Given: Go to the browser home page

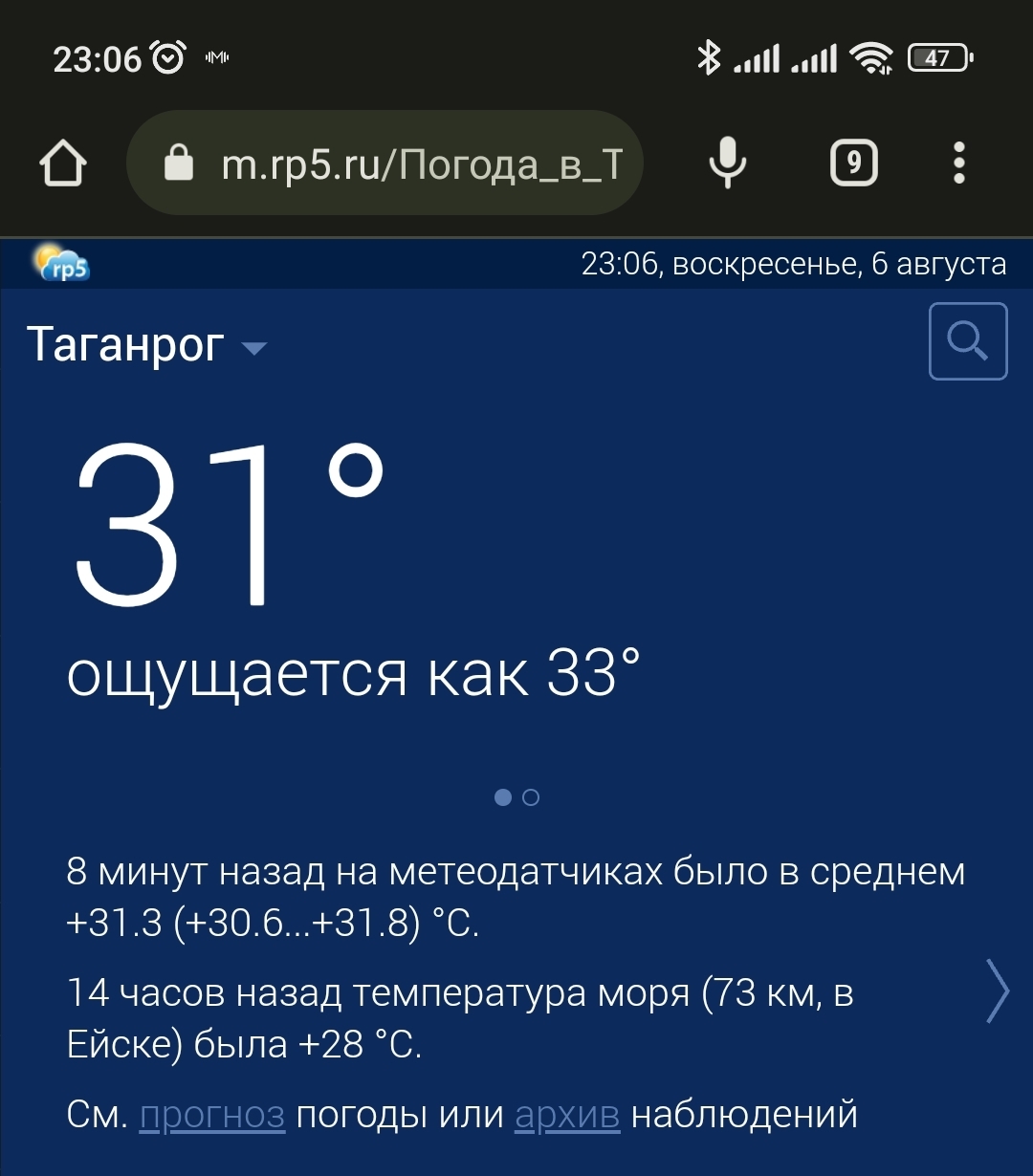Looking at the screenshot, I should tap(63, 164).
